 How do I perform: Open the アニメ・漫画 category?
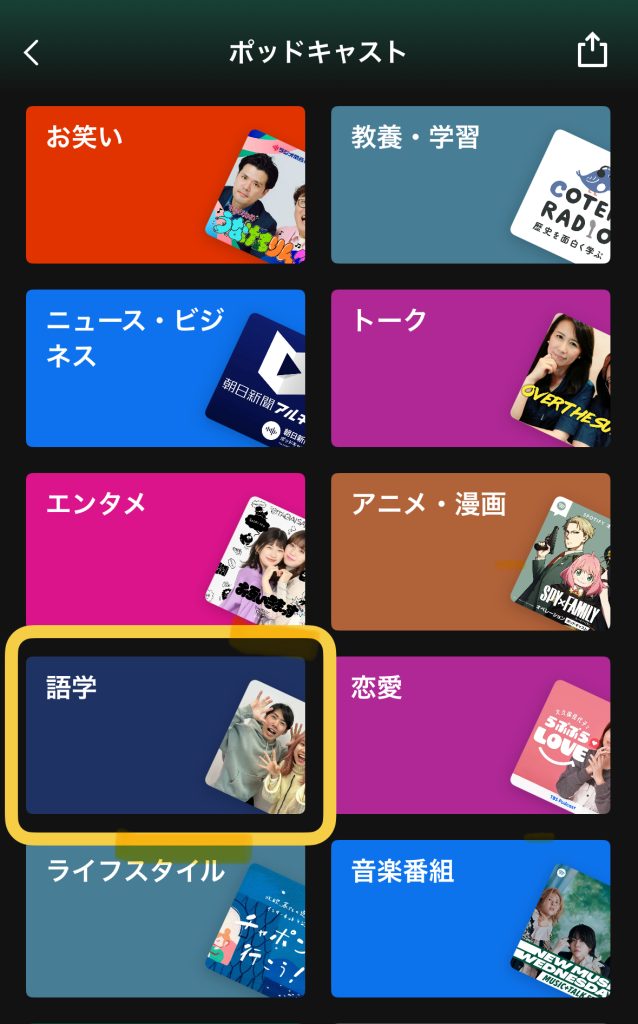point(470,551)
